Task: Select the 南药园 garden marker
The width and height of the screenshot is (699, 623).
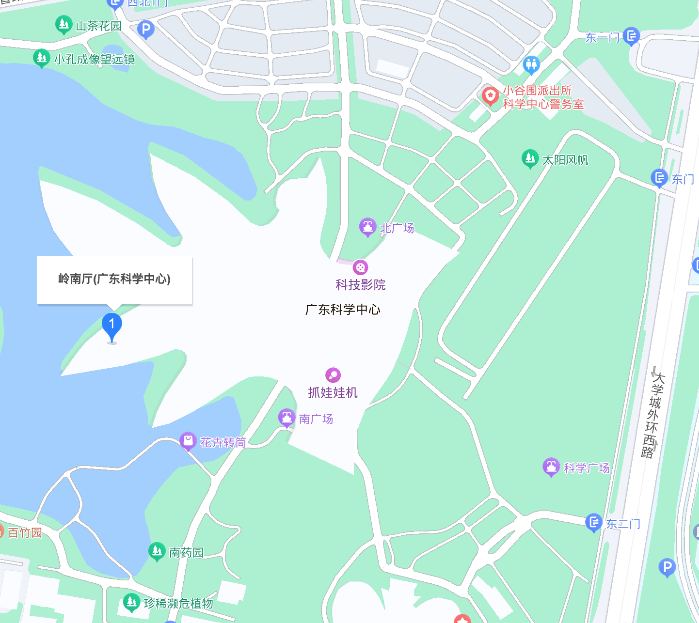Action: tap(156, 551)
